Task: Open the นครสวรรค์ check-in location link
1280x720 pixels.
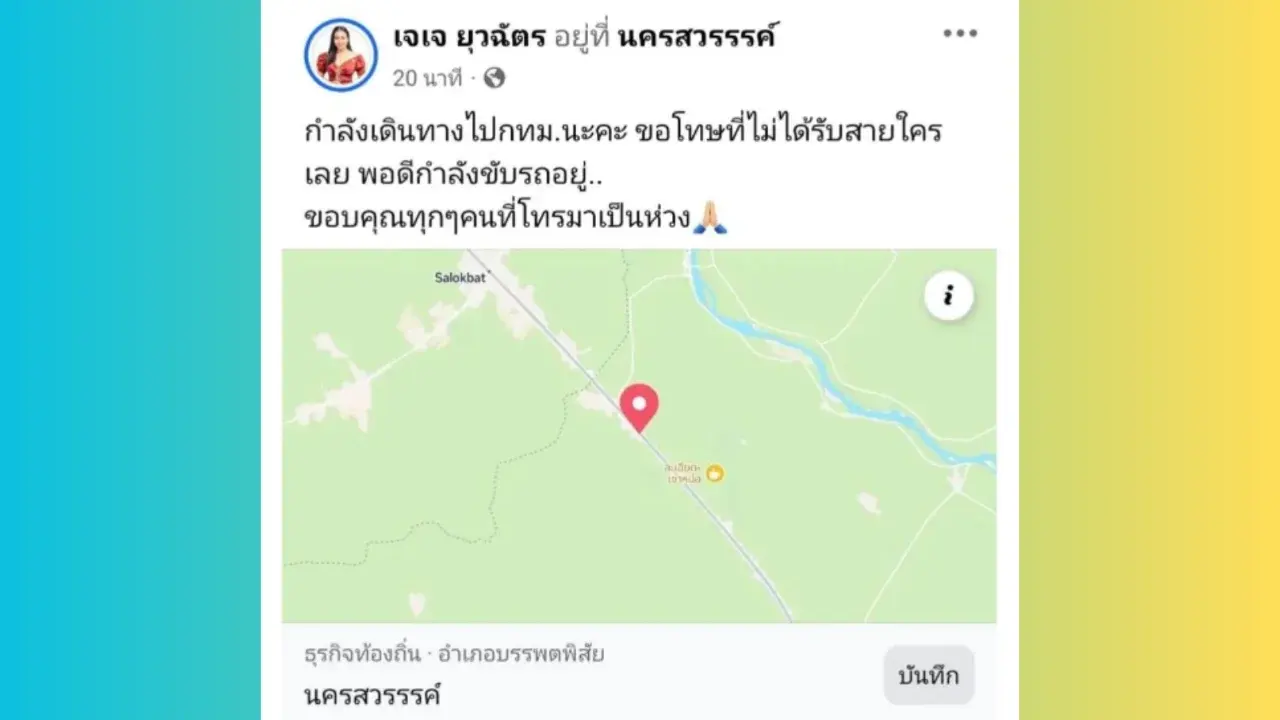Action: (x=697, y=38)
